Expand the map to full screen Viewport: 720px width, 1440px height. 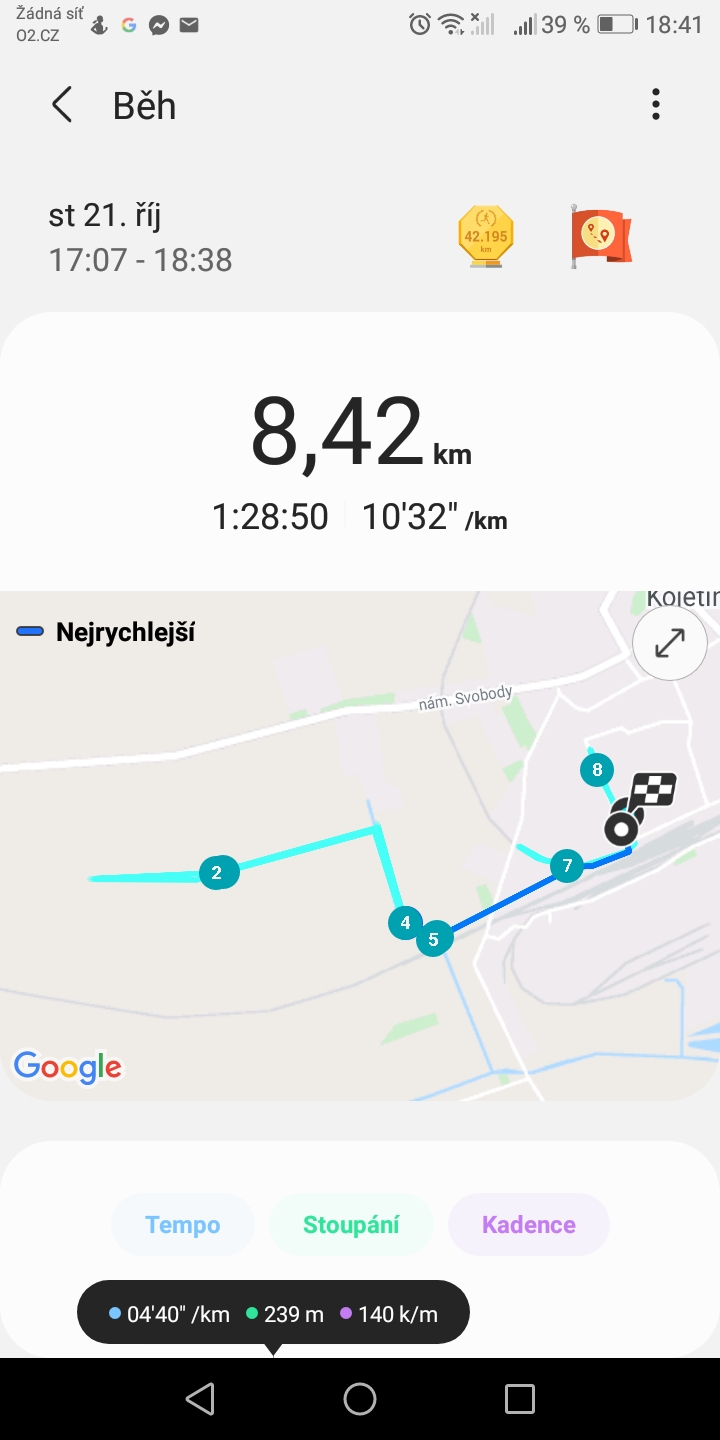point(669,643)
